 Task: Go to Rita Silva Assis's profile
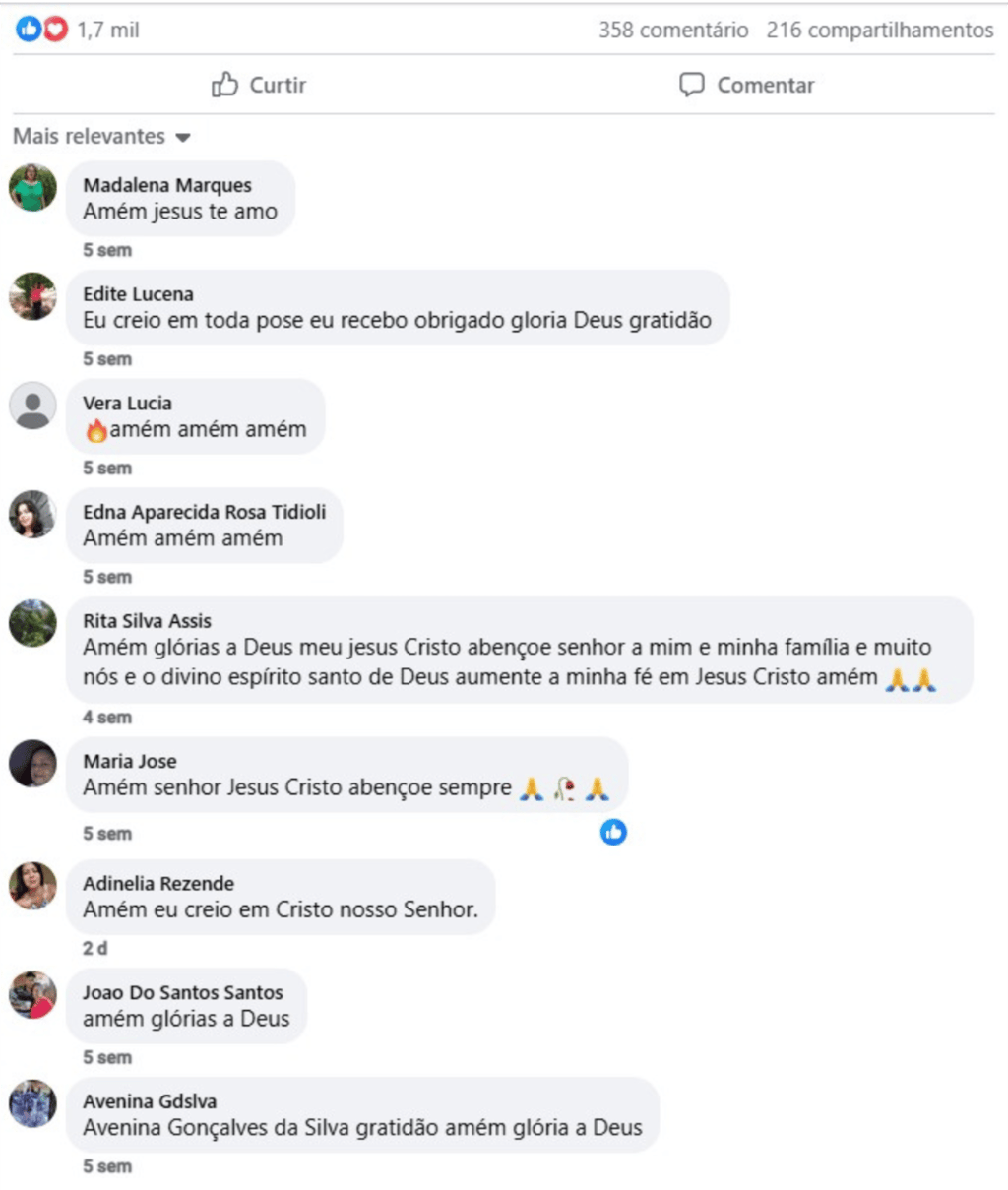click(147, 621)
